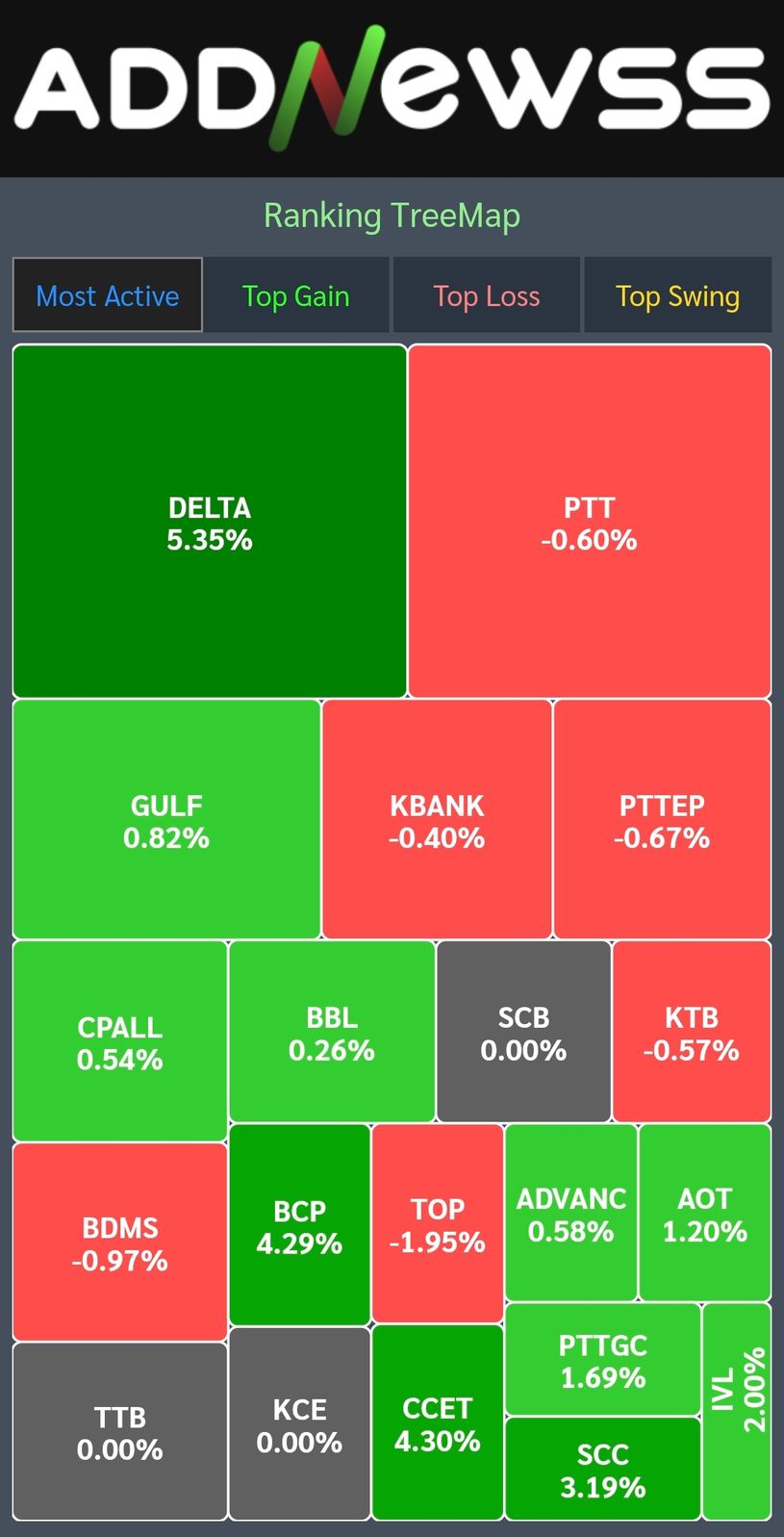The height and width of the screenshot is (1537, 784).
Task: Tap the AOT 1.20% tile
Action: click(705, 1213)
